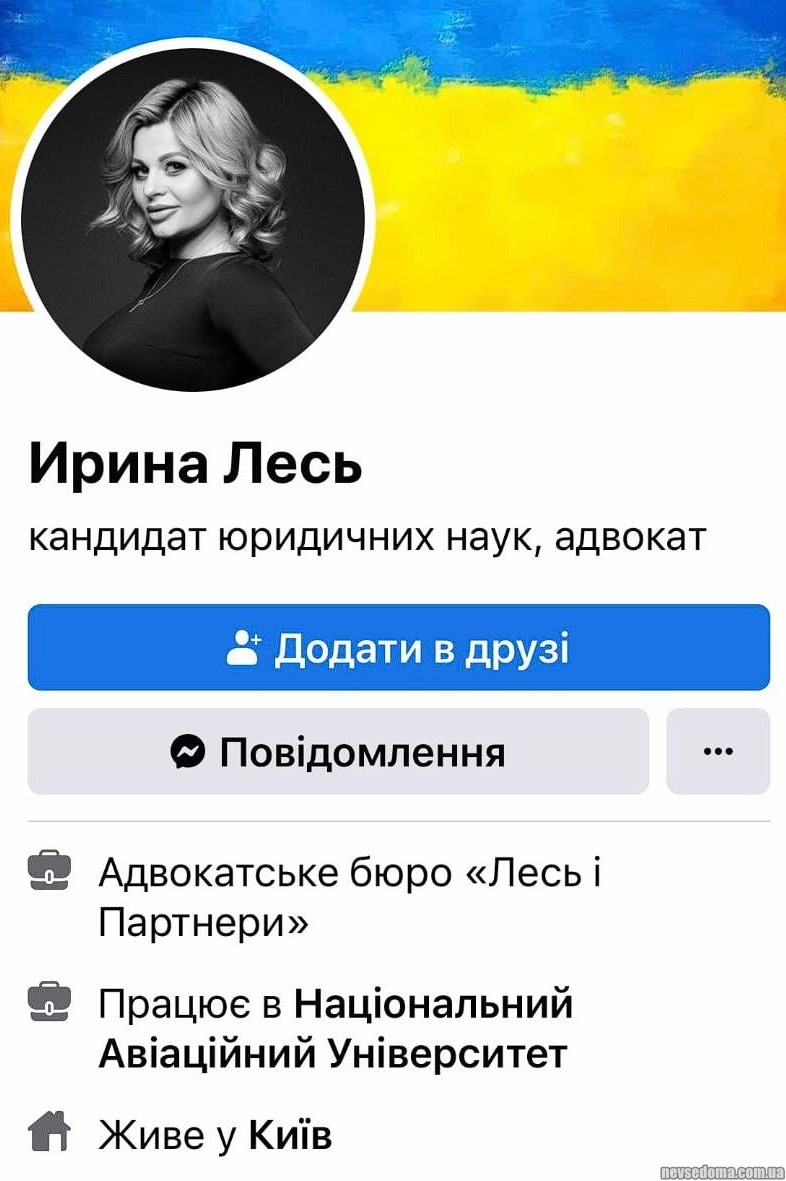Open the three-dot more options menu

pyautogui.click(x=718, y=751)
